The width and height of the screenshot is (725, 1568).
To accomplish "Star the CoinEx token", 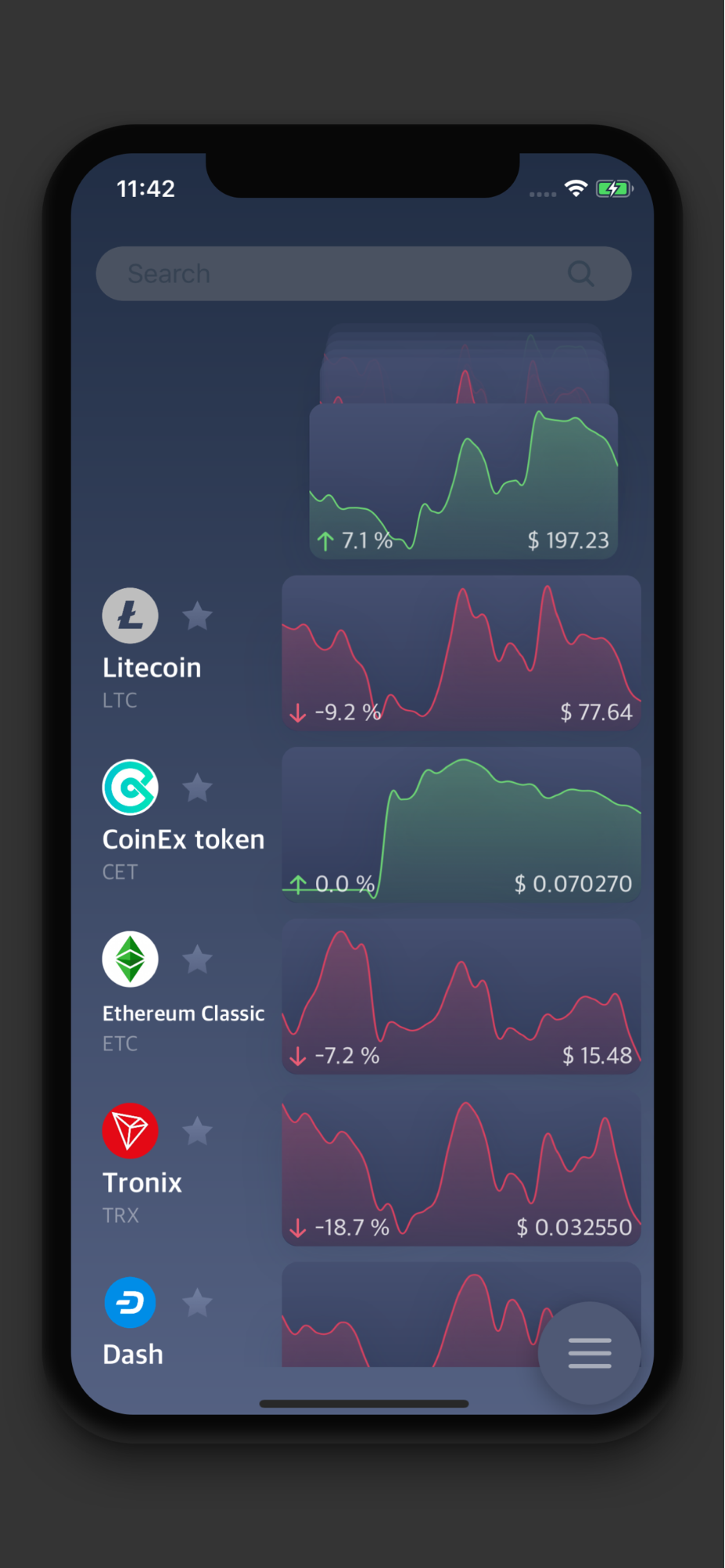I will click(197, 788).
